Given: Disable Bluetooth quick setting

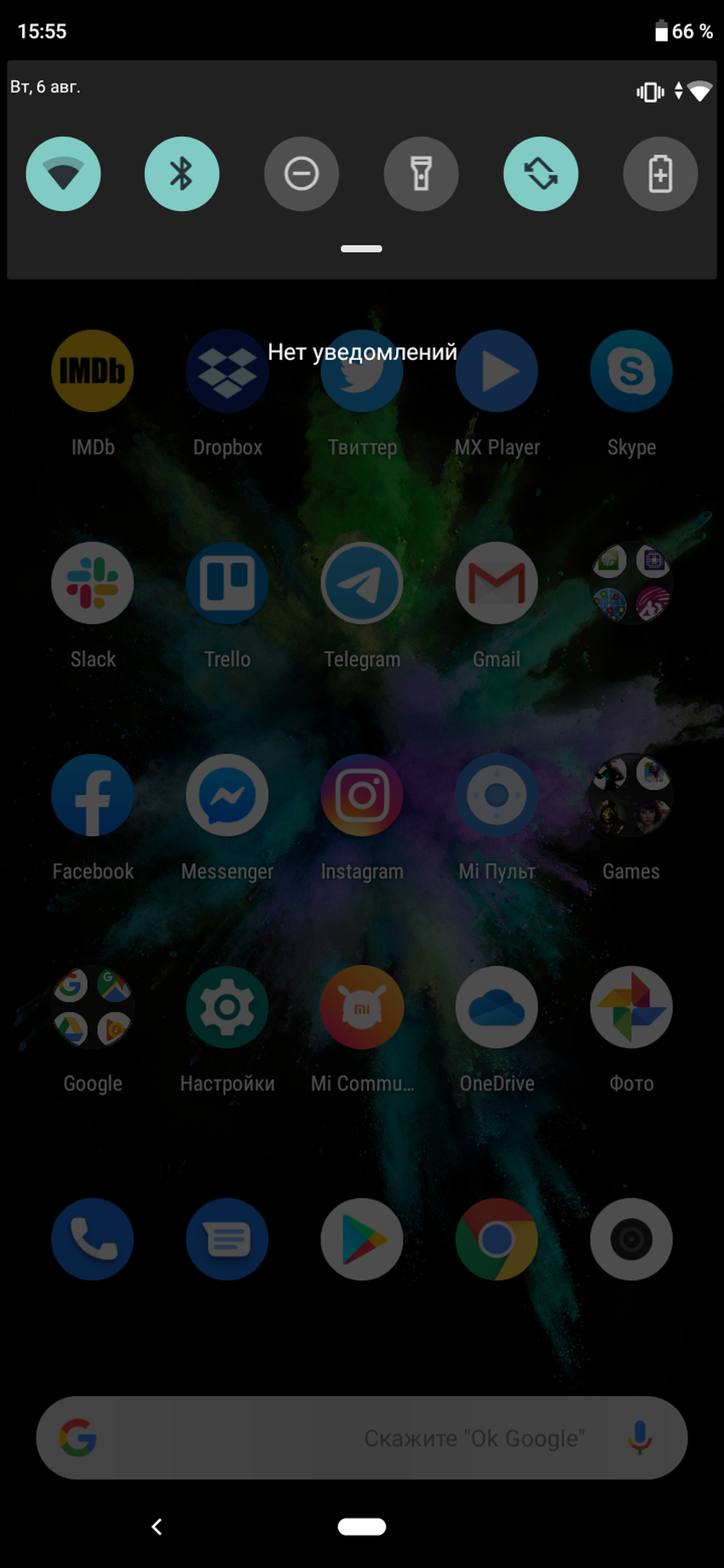Looking at the screenshot, I should 181,174.
